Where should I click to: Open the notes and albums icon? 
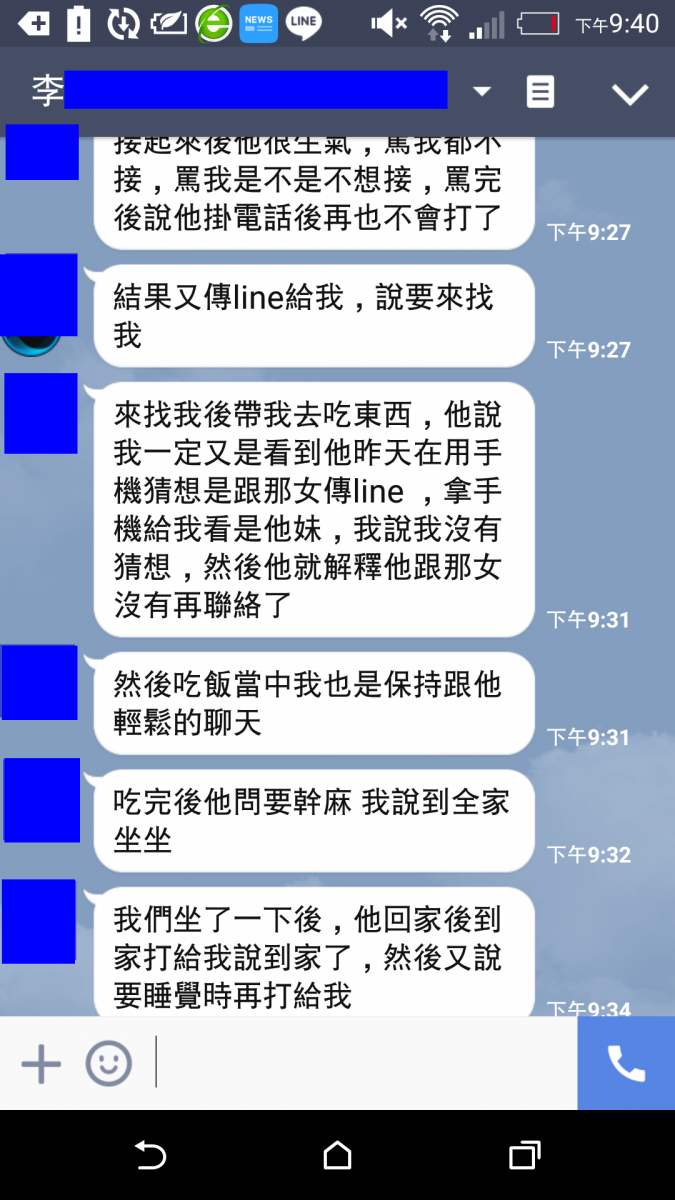tap(540, 92)
